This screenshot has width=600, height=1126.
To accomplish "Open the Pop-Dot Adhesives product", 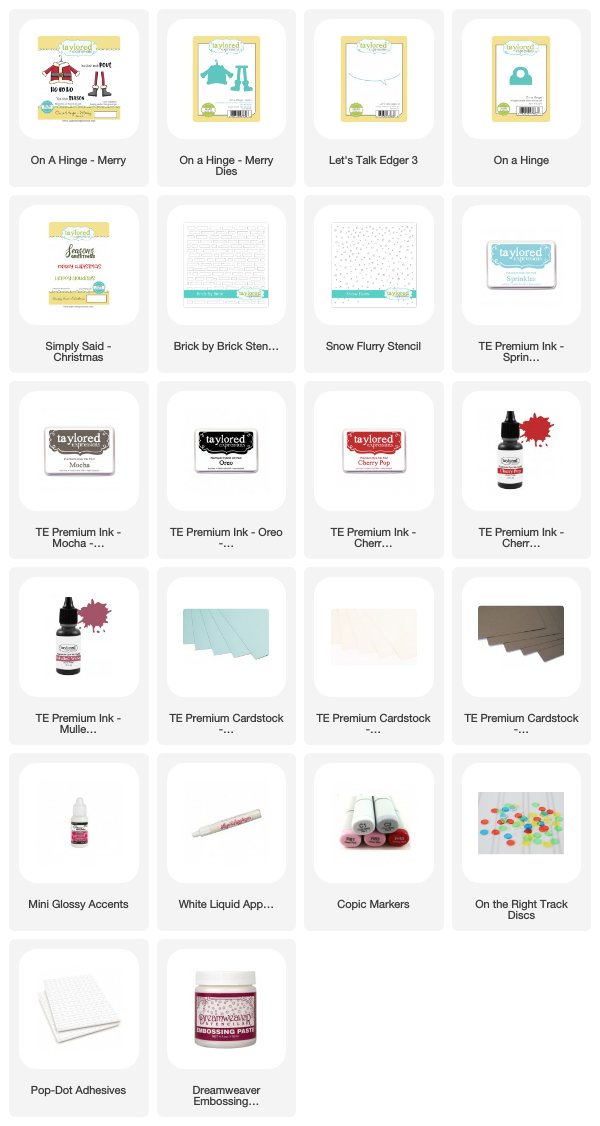I will [78, 1028].
